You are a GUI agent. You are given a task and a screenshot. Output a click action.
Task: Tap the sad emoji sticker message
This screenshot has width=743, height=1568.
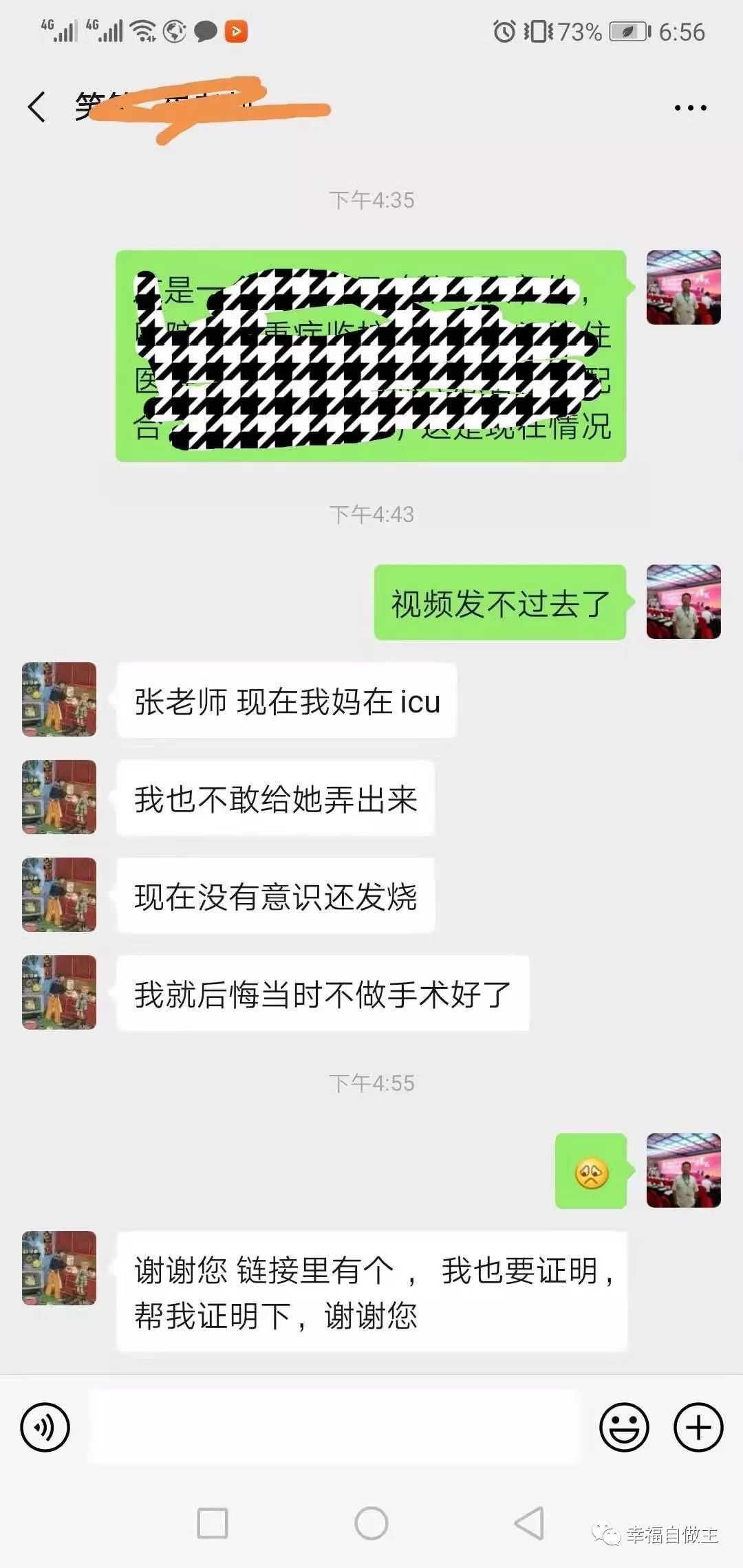590,1169
